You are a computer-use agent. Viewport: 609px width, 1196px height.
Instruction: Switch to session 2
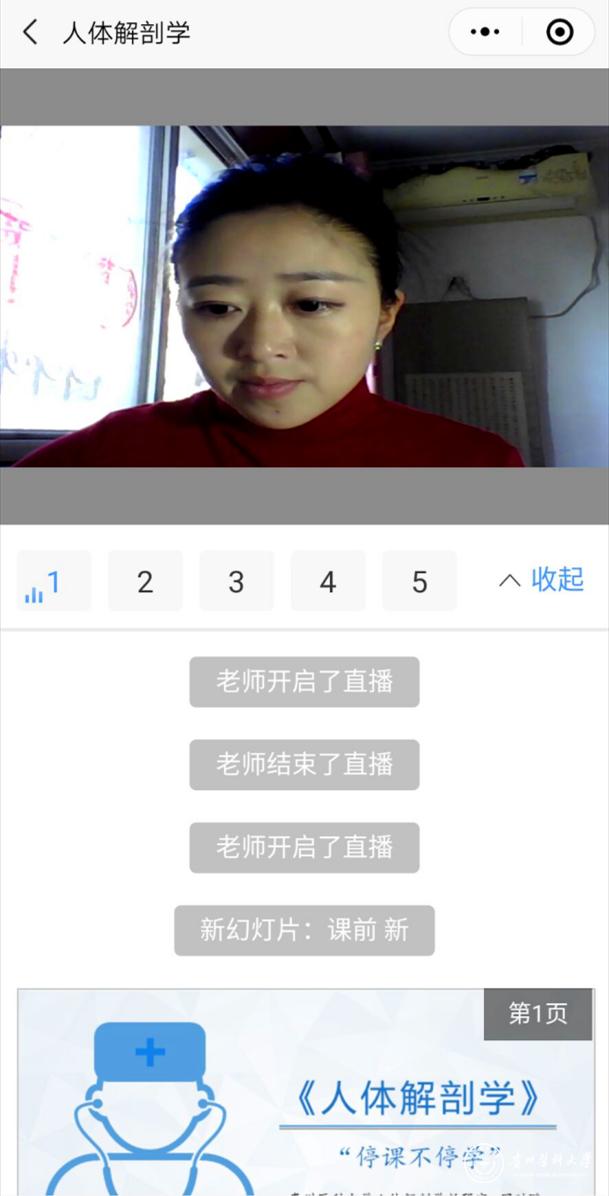click(x=145, y=581)
